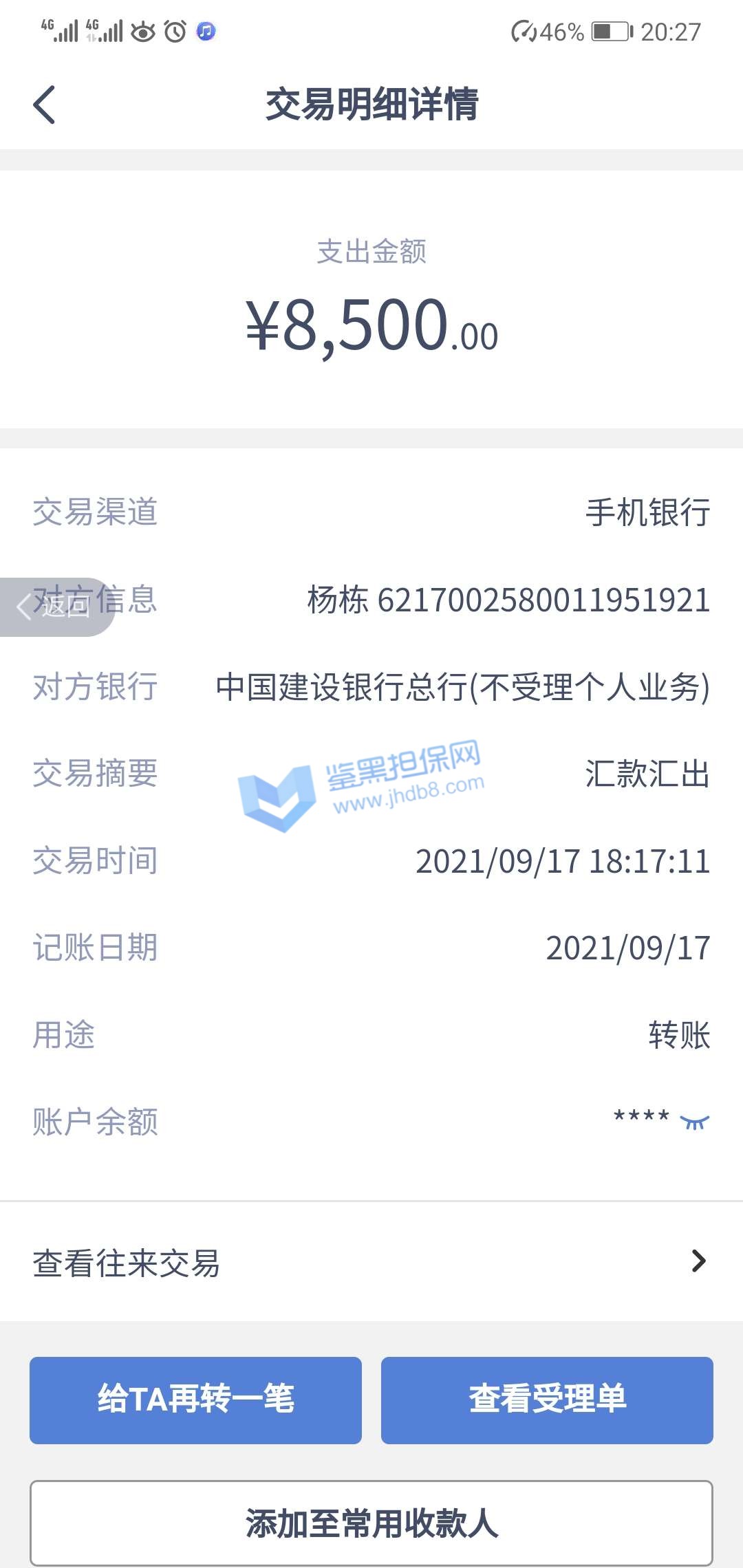
Task: Reveal the hidden account balance
Action: [694, 1122]
